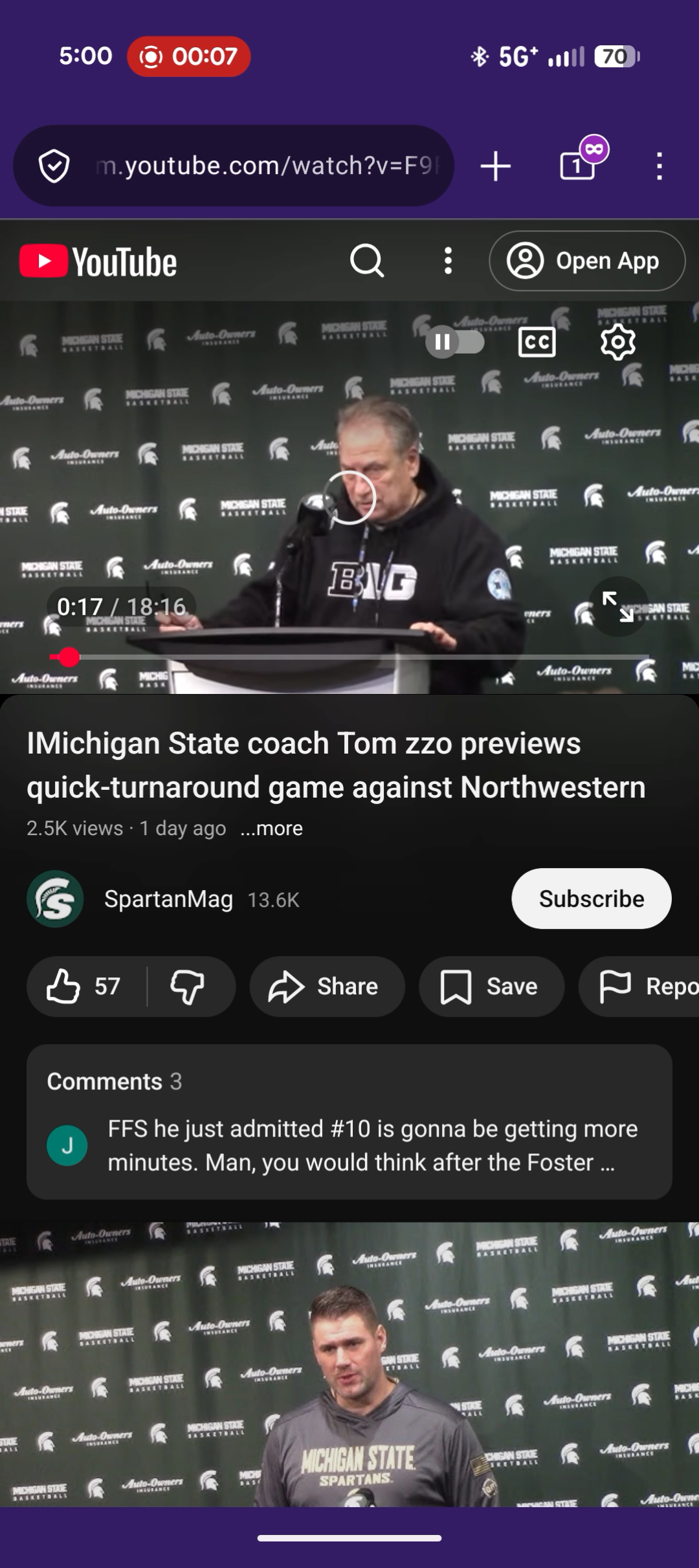Subscribe to SpartanMag
The height and width of the screenshot is (1568, 699).
[591, 899]
